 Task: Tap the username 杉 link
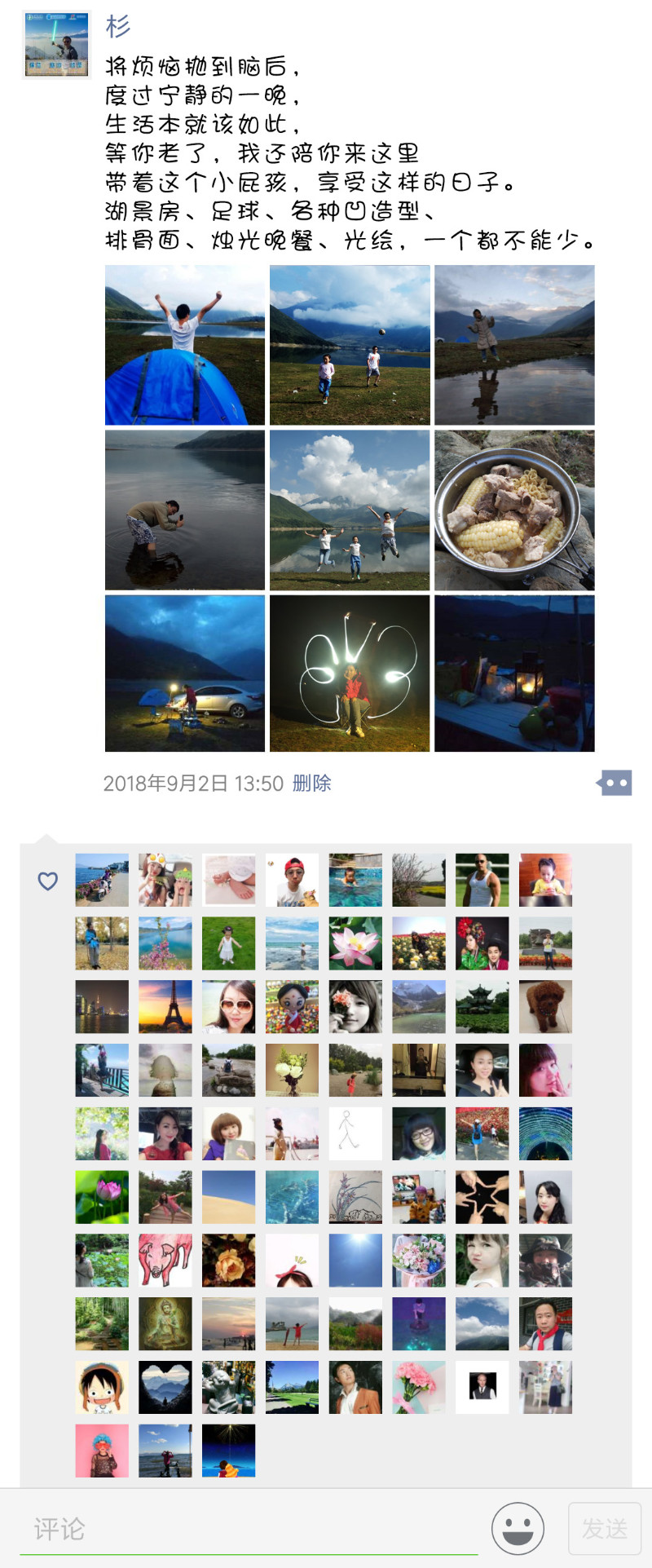pos(118,26)
